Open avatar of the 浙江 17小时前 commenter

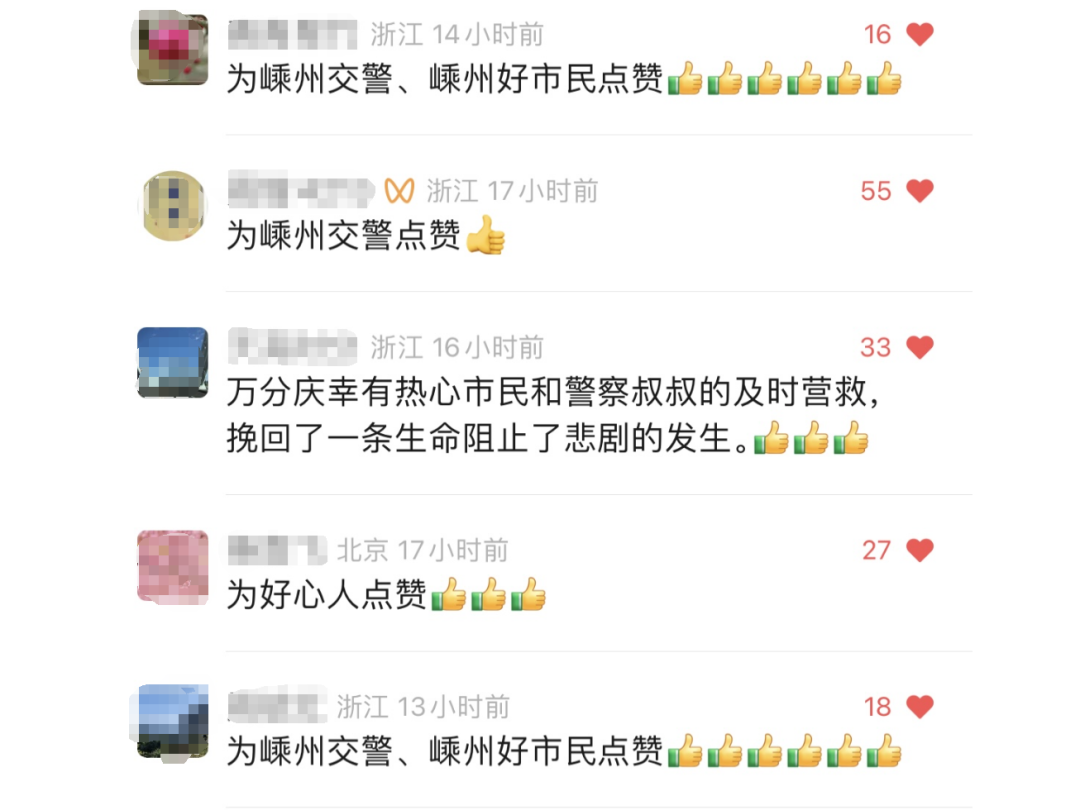pyautogui.click(x=172, y=205)
